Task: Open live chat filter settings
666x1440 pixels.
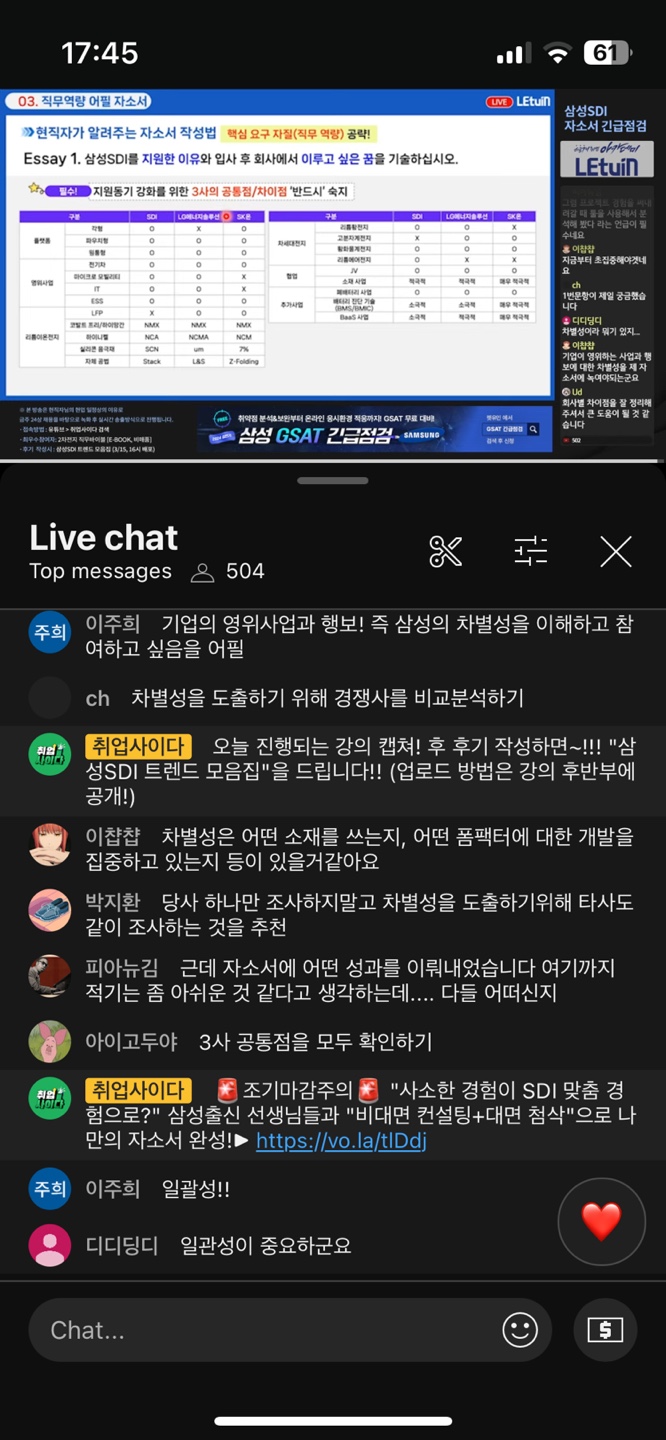Action: pos(530,550)
